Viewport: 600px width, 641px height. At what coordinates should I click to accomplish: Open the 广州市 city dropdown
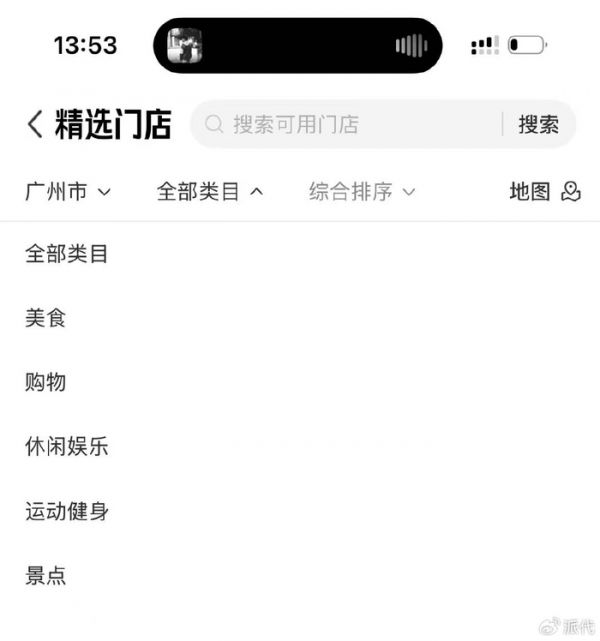[x=68, y=192]
